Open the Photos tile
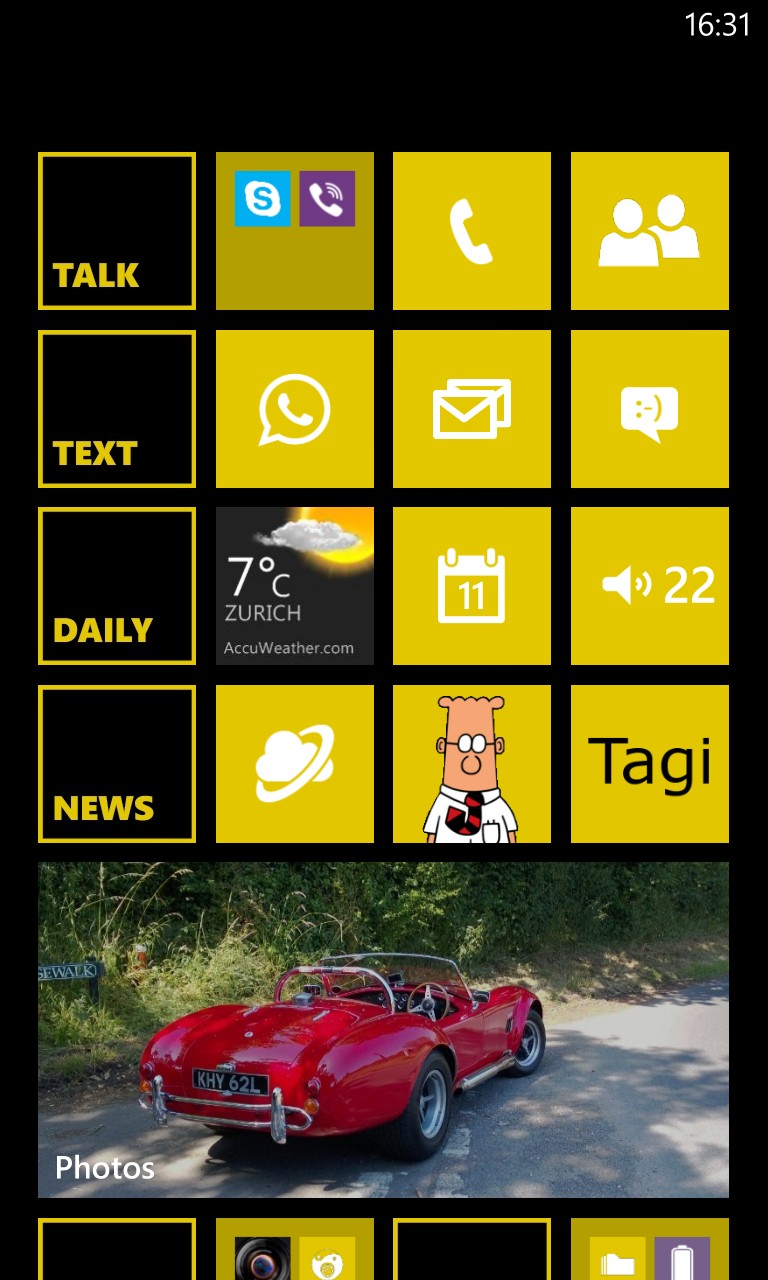The image size is (768, 1280). pyautogui.click(x=383, y=1030)
